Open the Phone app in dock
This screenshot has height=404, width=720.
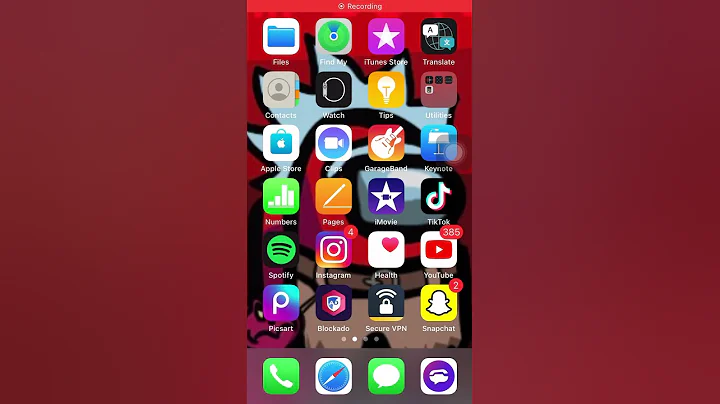[281, 376]
